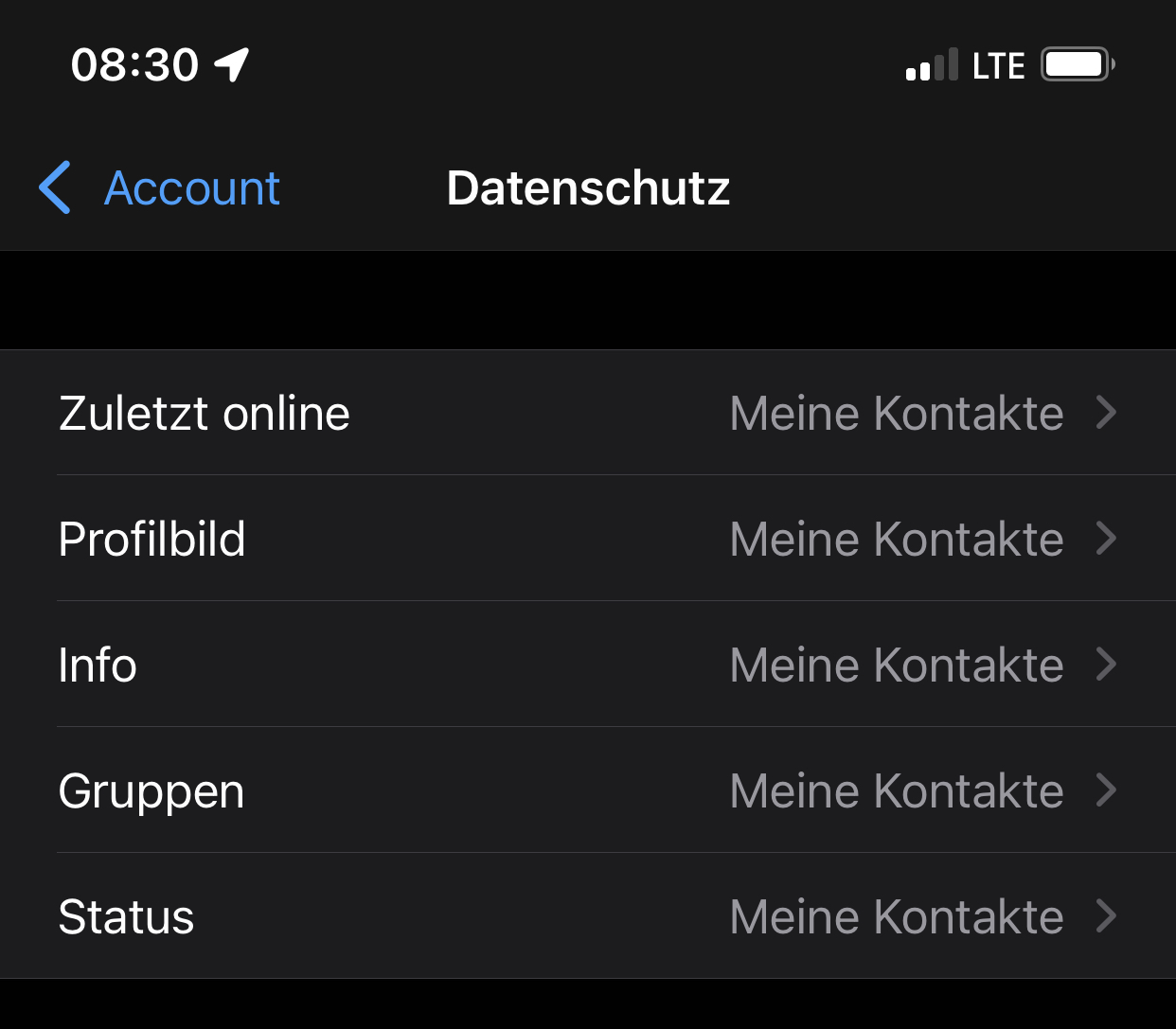Go back to Account settings
Screen dimensions: 1176x1029
coord(161,187)
